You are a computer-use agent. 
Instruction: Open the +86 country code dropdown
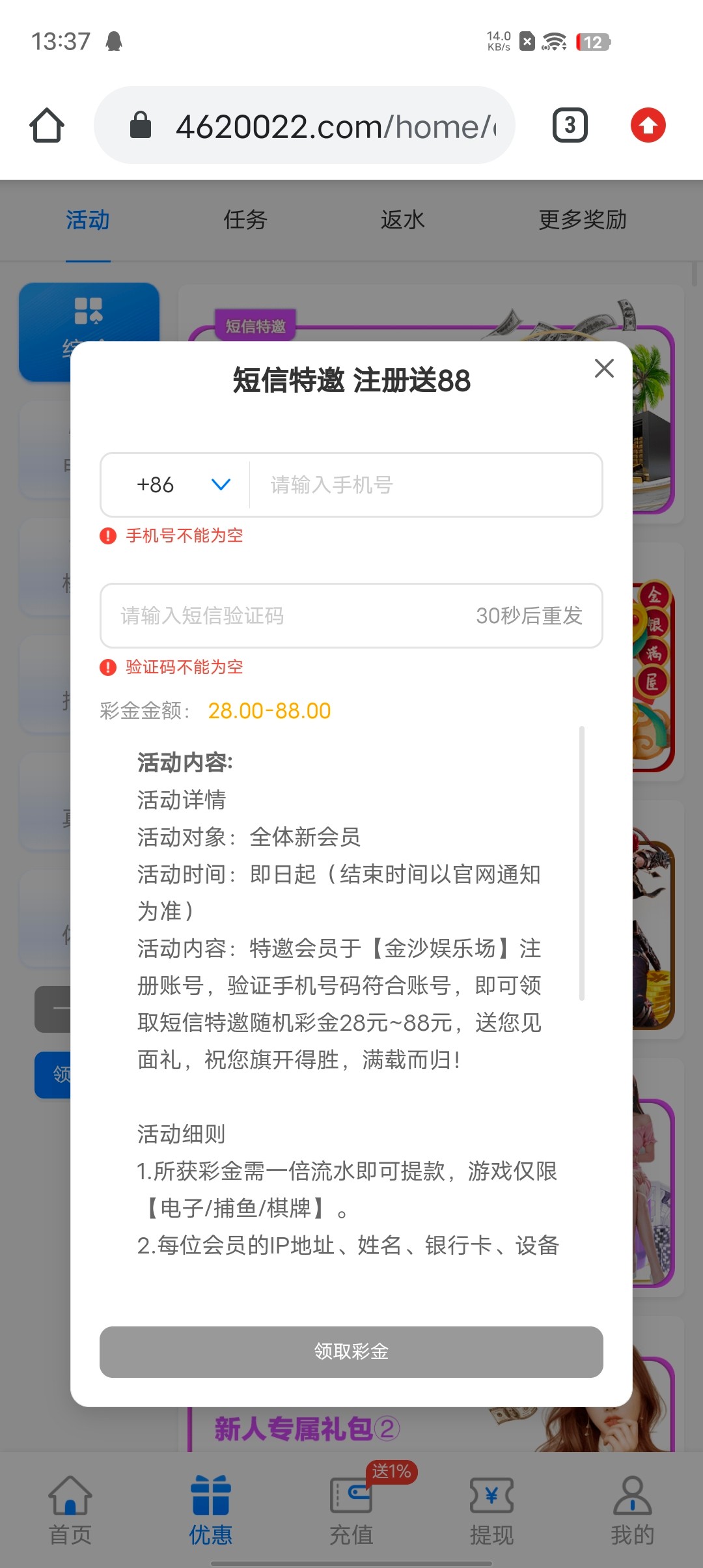point(176,485)
